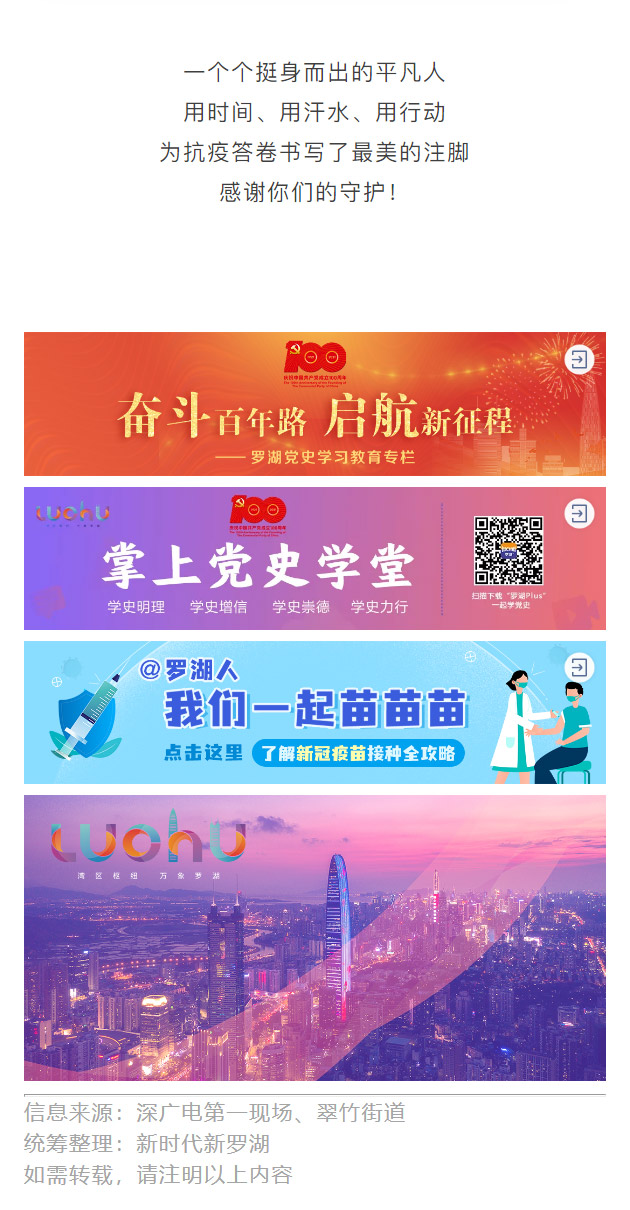Open the 掌上党史学堂 banner
The width and height of the screenshot is (630, 1210).
click(314, 558)
